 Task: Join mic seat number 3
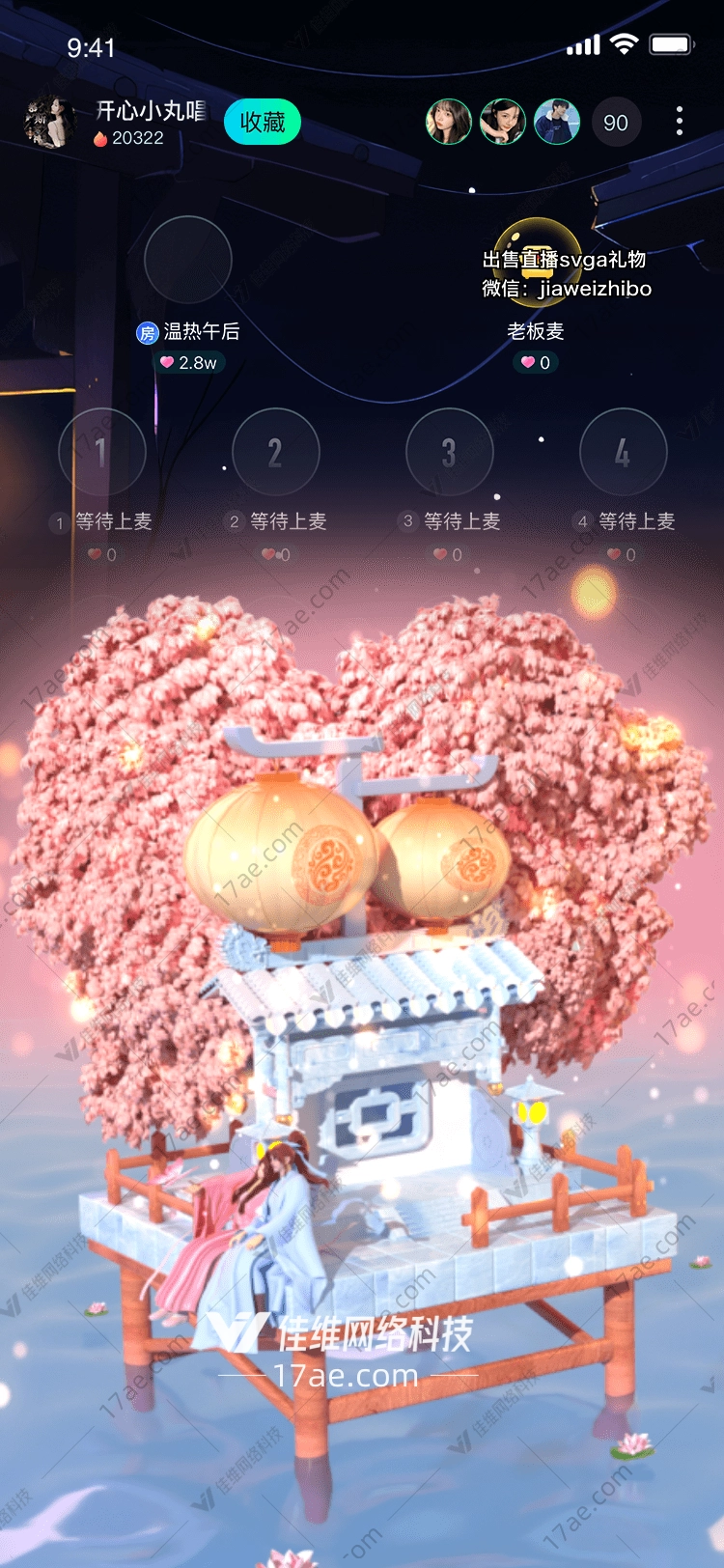pos(449,452)
